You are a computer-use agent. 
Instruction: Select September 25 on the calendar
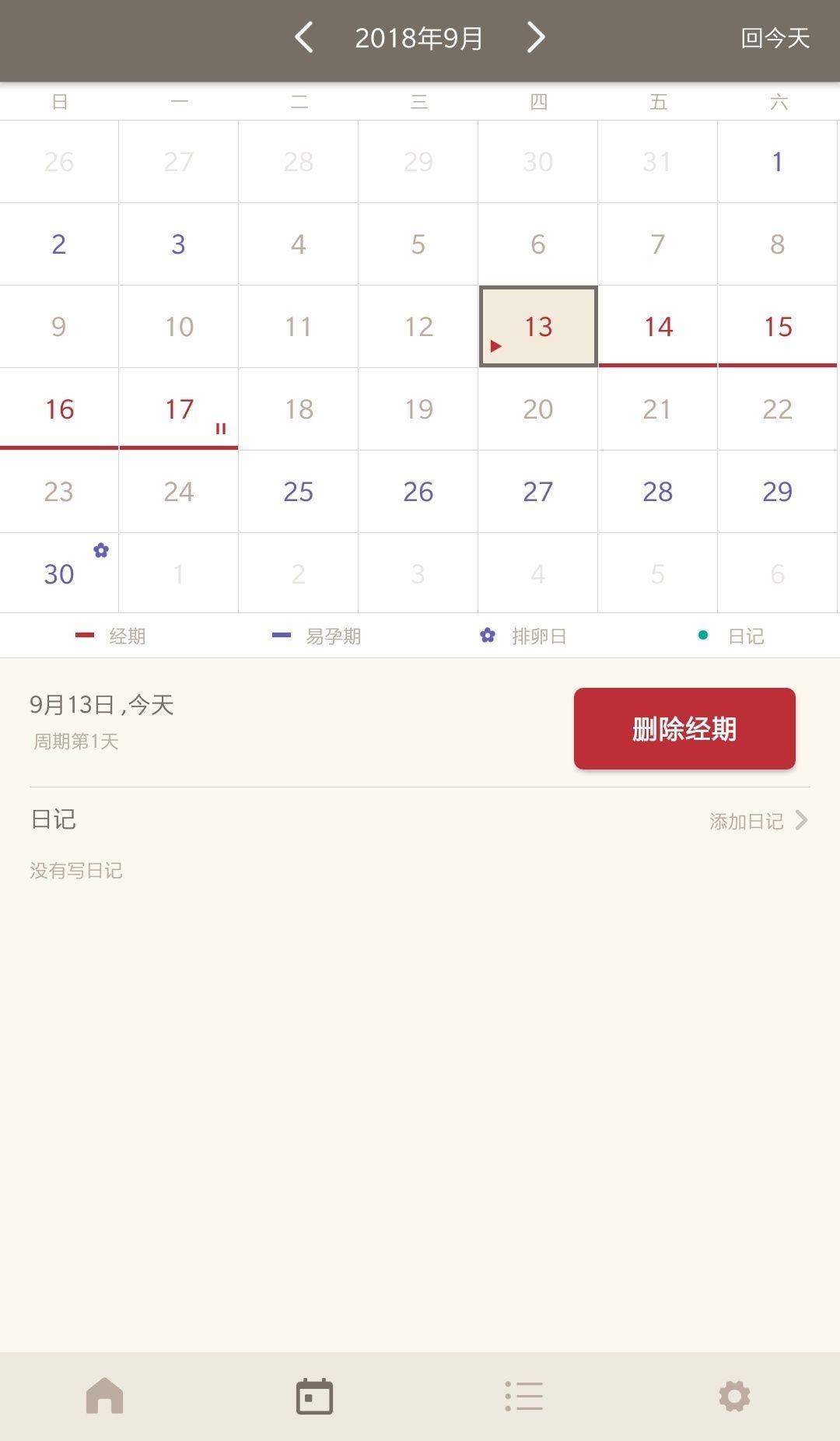point(299,492)
